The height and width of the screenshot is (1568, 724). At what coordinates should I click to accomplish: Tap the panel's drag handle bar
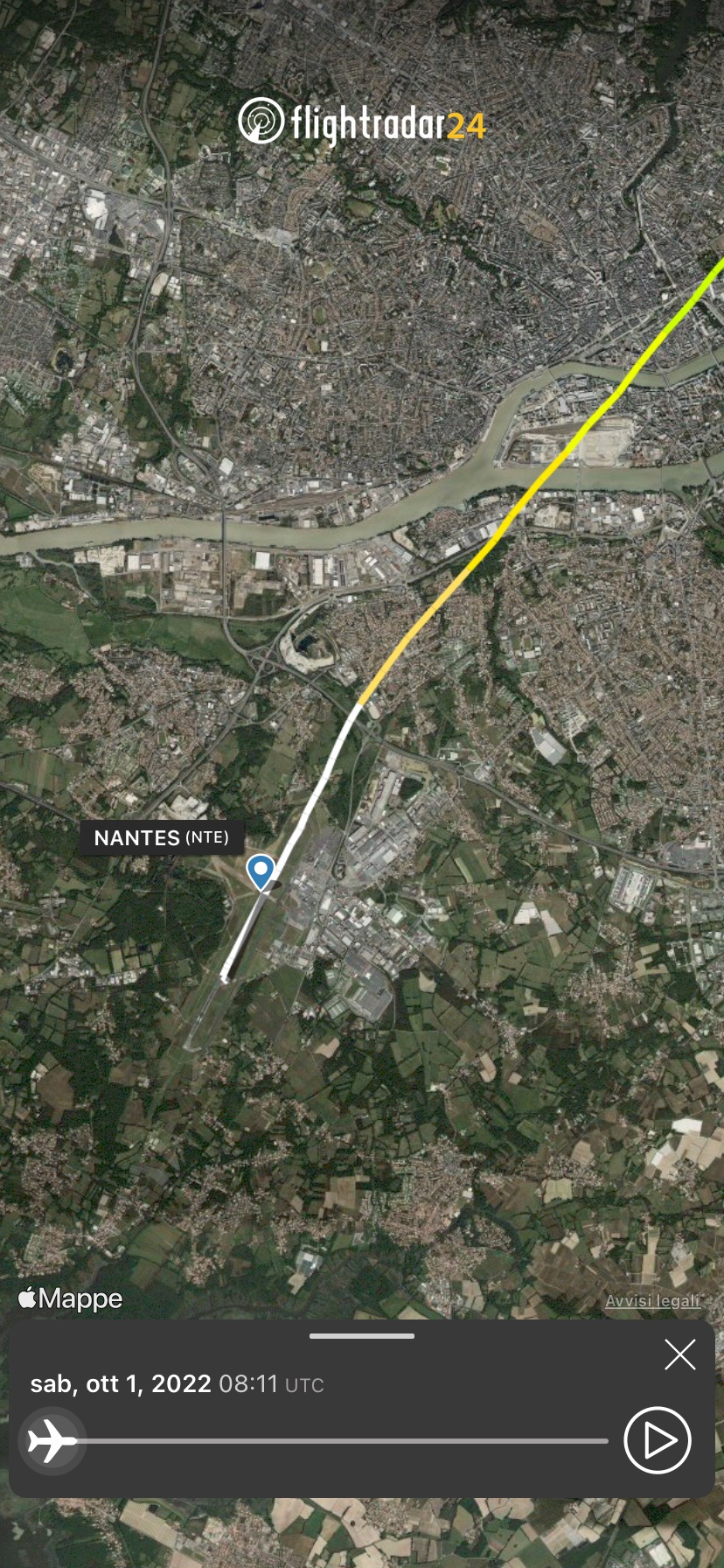[x=361, y=1336]
